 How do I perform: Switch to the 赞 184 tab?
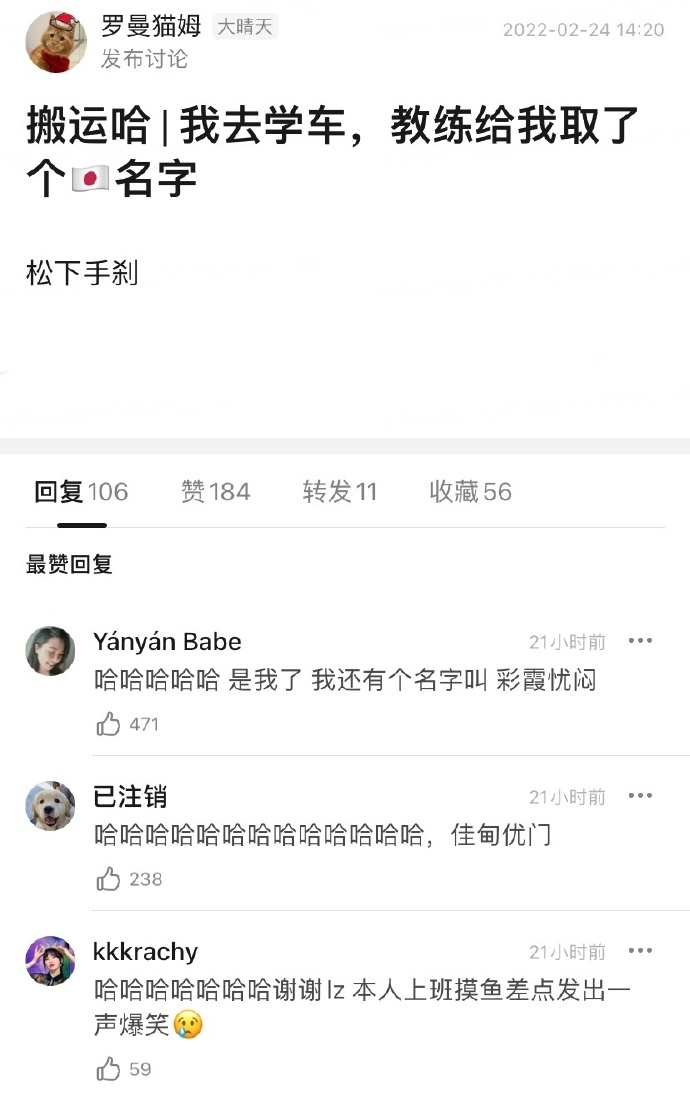point(215,492)
